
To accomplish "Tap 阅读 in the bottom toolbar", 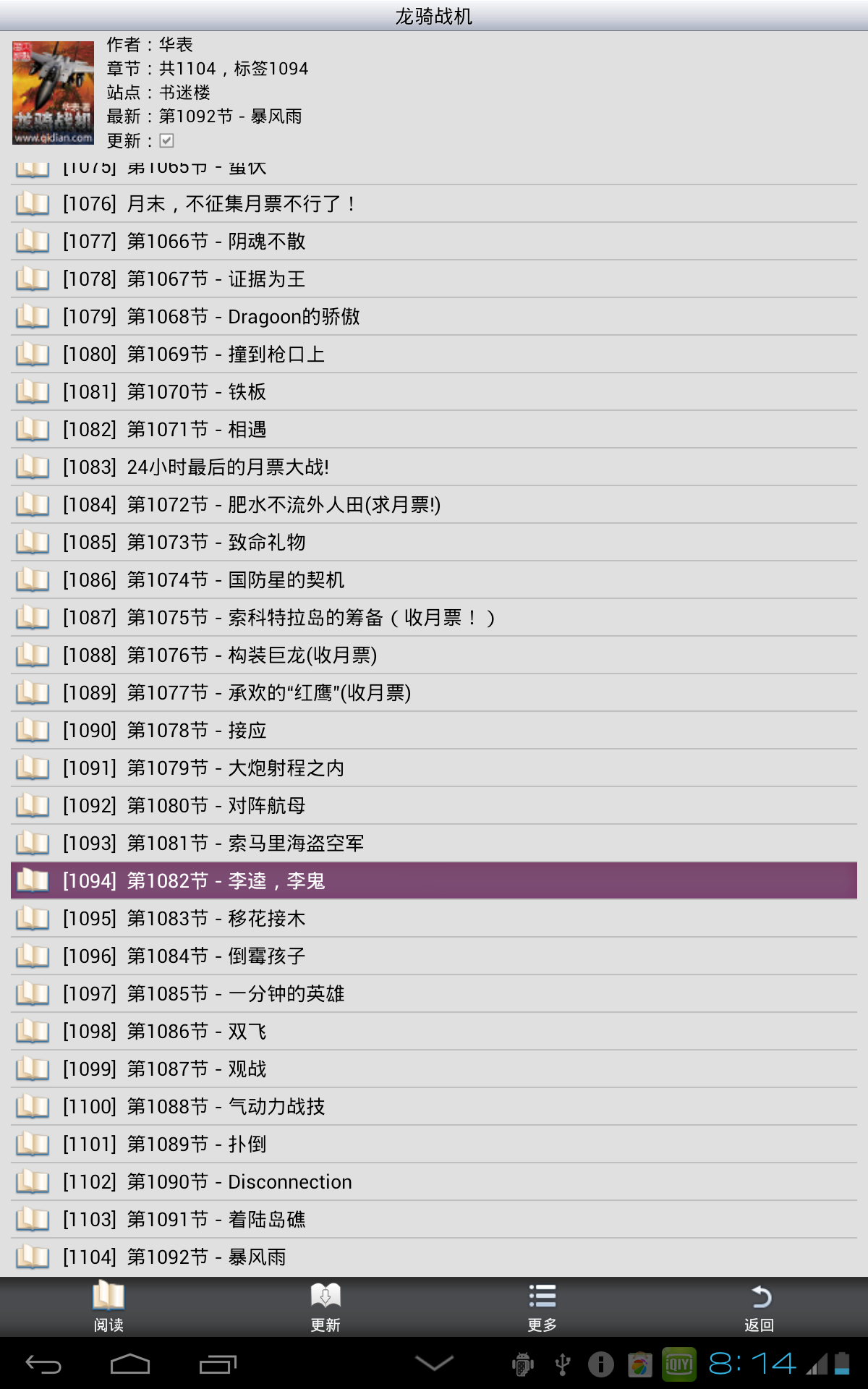I will pyautogui.click(x=109, y=1307).
